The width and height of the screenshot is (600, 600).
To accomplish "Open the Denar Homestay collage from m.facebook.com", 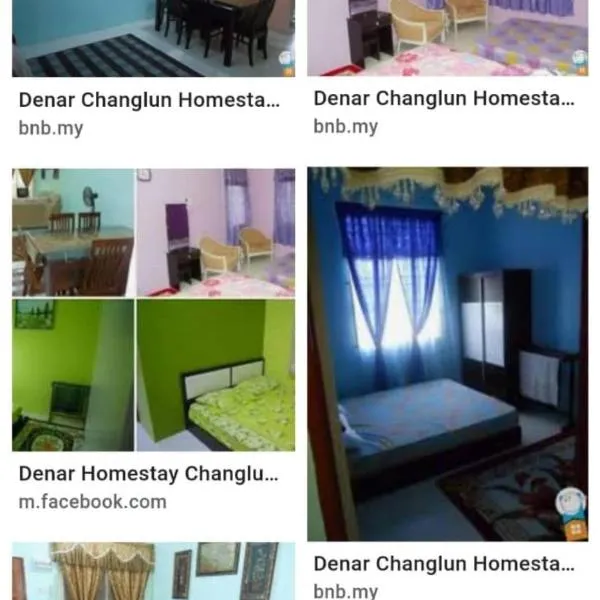I will click(x=153, y=310).
